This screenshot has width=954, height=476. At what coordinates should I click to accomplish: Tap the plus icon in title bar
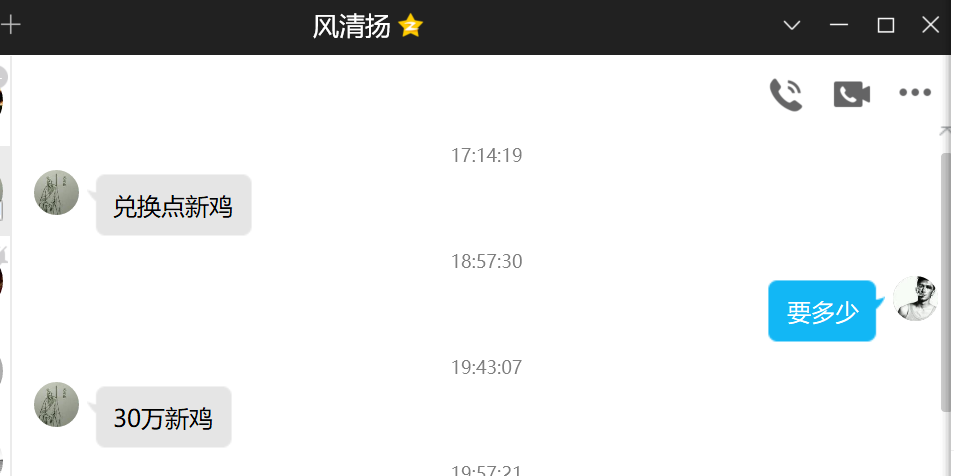pos(10,26)
